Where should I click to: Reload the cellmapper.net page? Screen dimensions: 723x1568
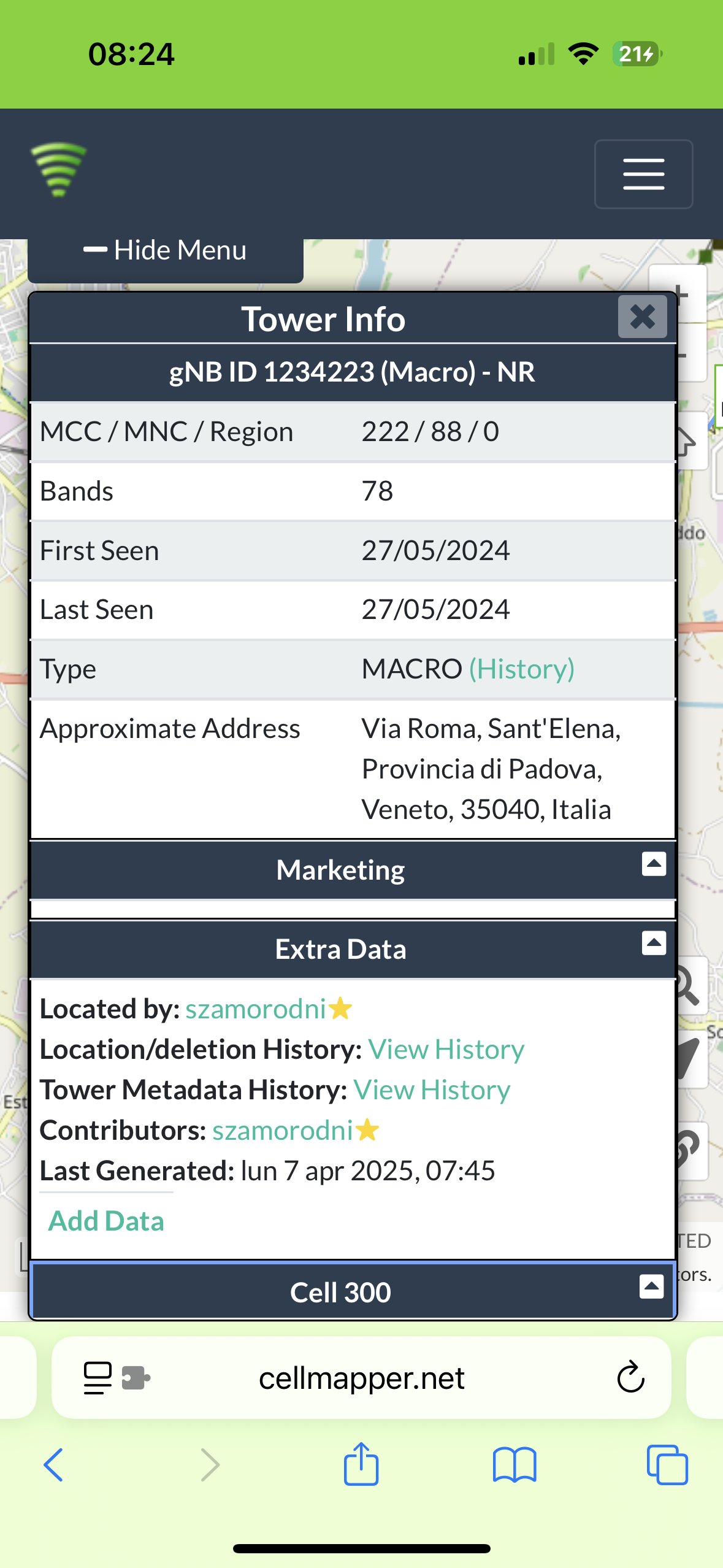tap(630, 1378)
